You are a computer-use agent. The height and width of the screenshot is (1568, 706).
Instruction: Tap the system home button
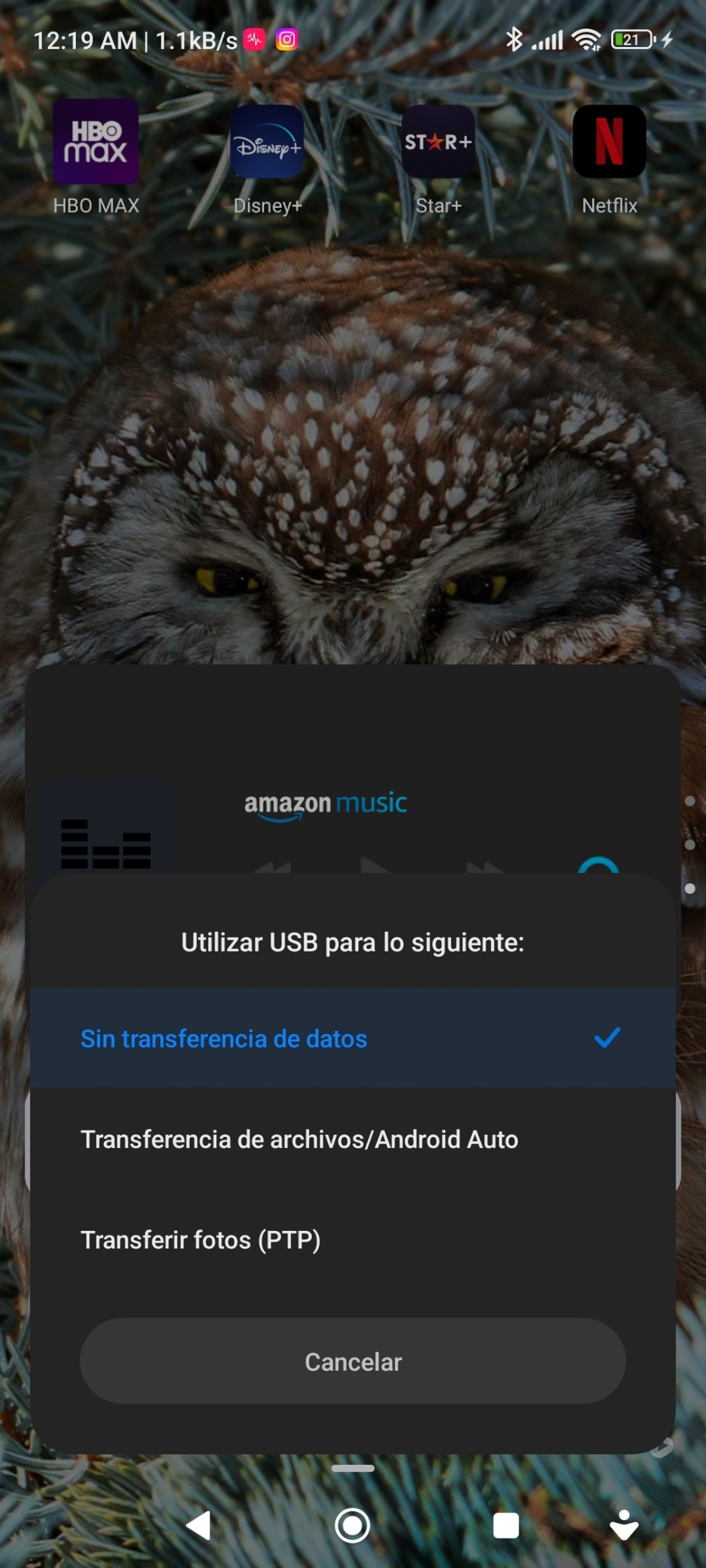pos(353,1525)
